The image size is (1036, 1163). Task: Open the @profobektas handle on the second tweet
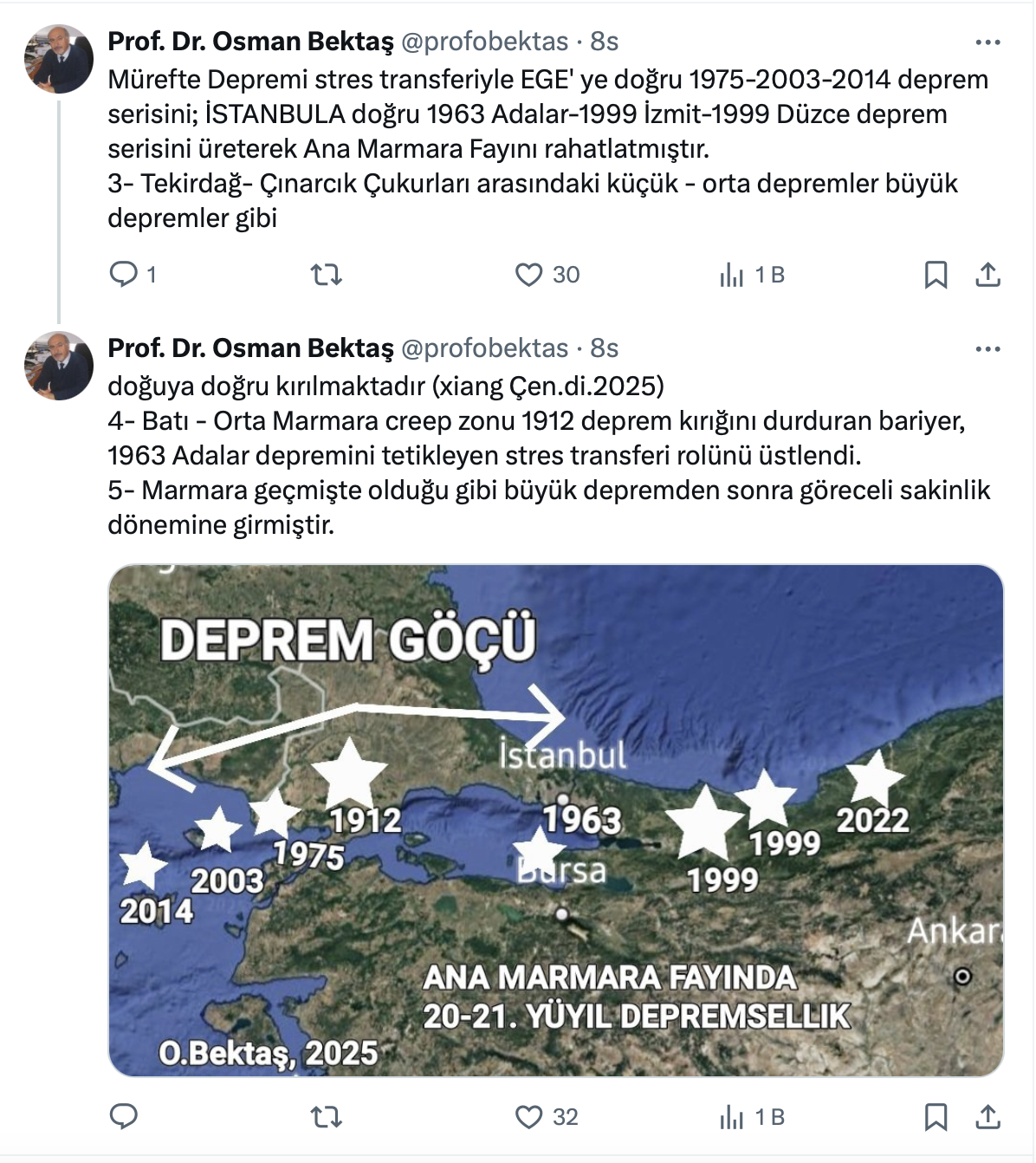[x=485, y=348]
